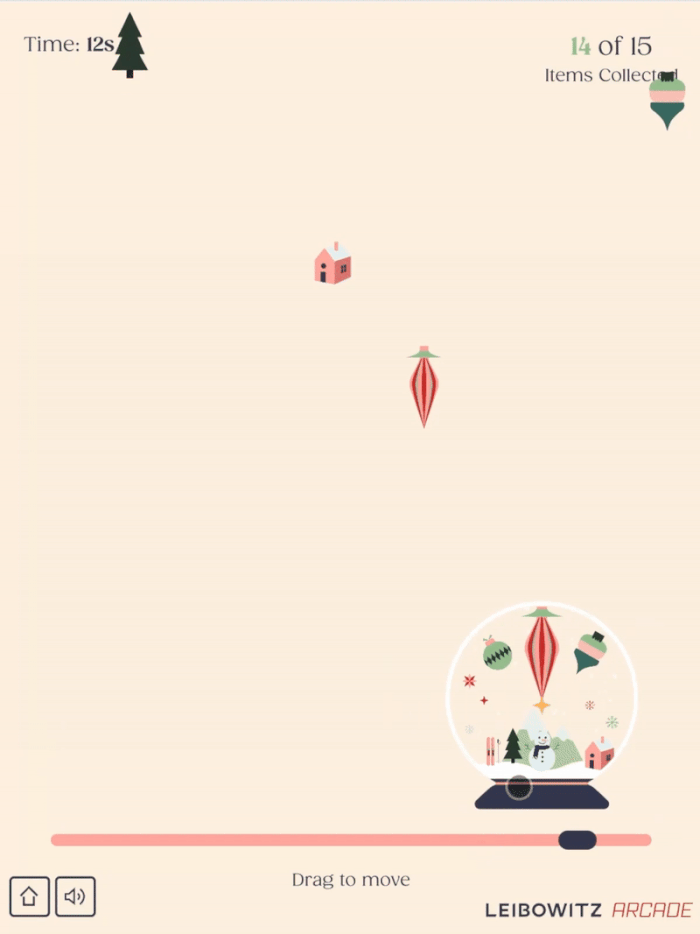Tap the home button

tap(29, 896)
